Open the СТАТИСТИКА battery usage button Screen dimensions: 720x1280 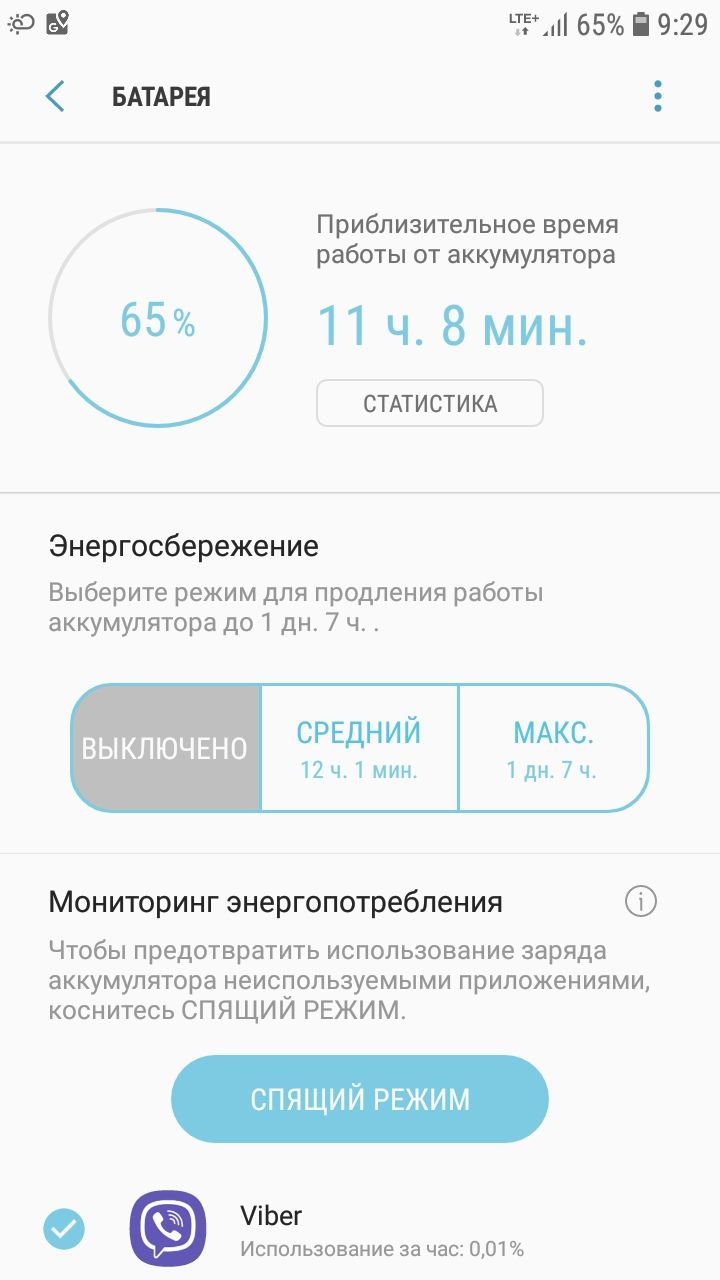click(x=430, y=404)
